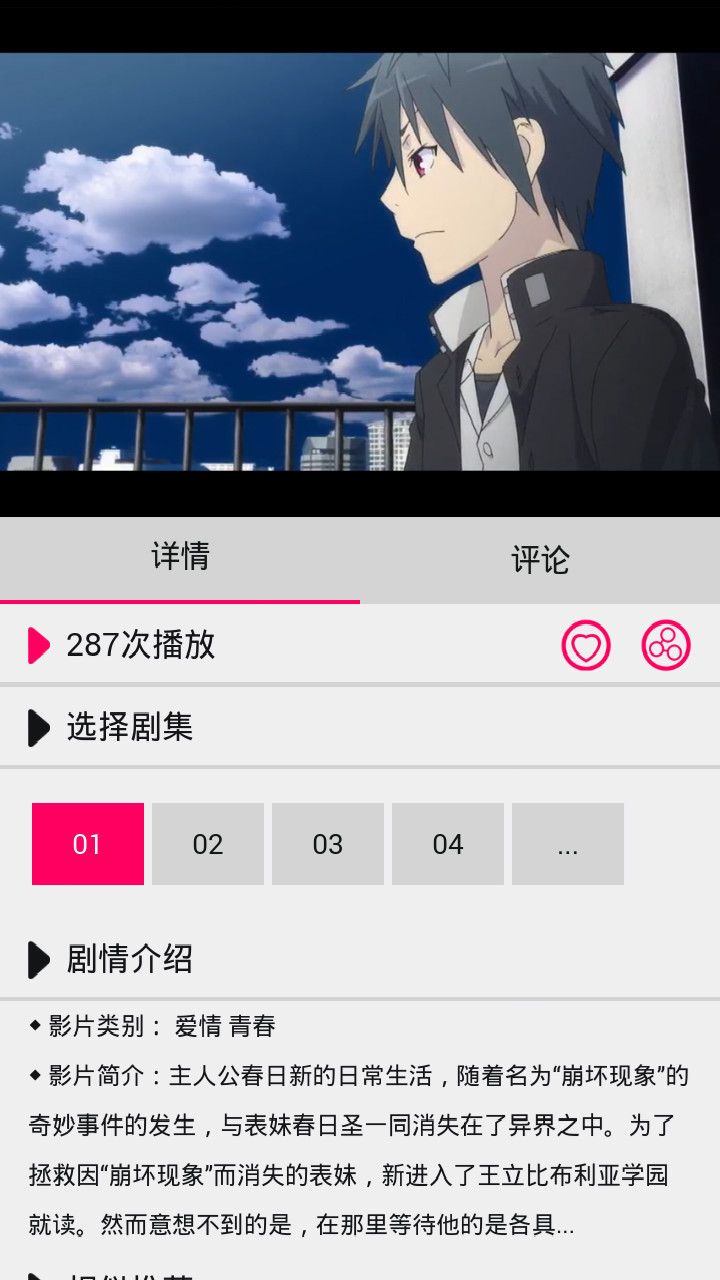Favorite this anime with the heart icon
720x1280 pixels.
(586, 646)
